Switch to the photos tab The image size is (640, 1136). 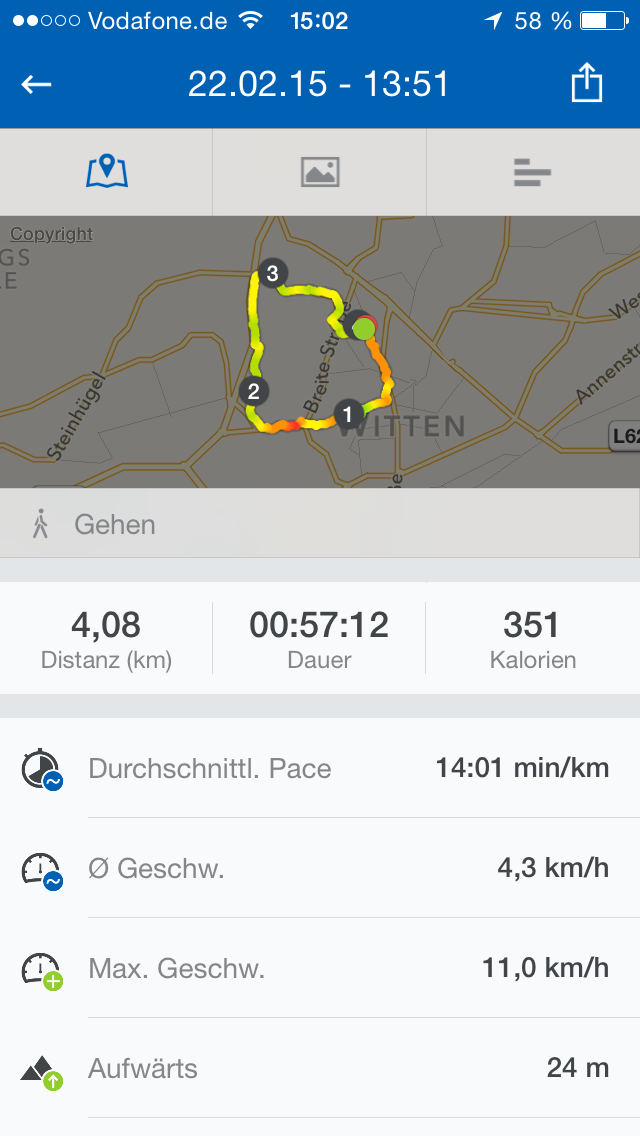coord(320,172)
